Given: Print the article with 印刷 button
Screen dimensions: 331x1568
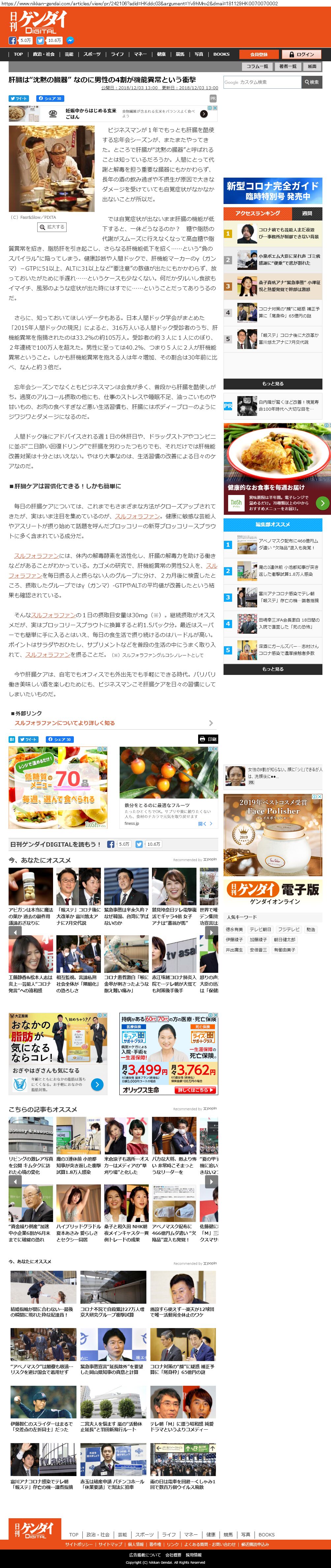Looking at the screenshot, I should coord(208,739).
